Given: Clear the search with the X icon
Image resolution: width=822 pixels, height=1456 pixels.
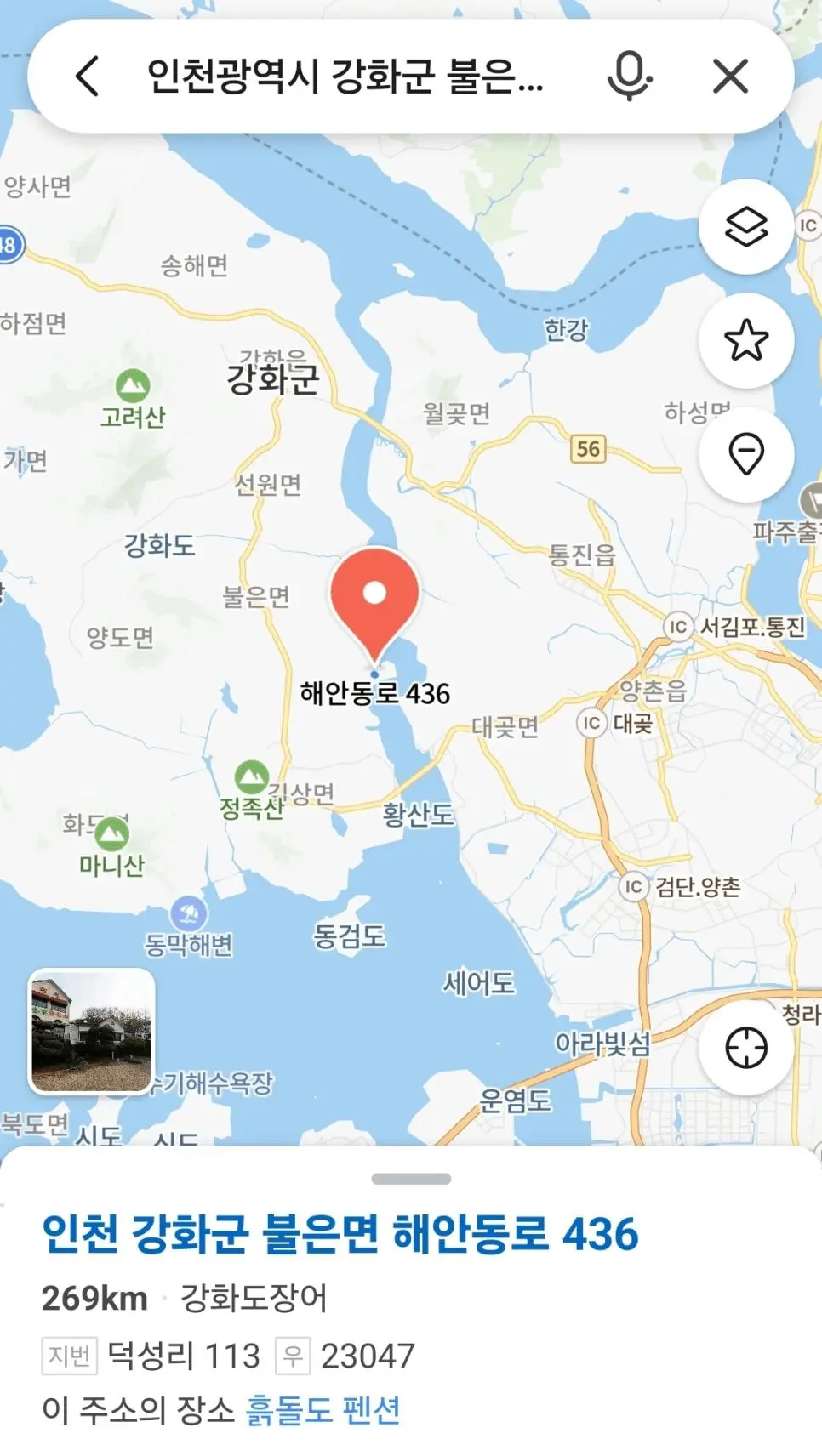Looking at the screenshot, I should 728,76.
